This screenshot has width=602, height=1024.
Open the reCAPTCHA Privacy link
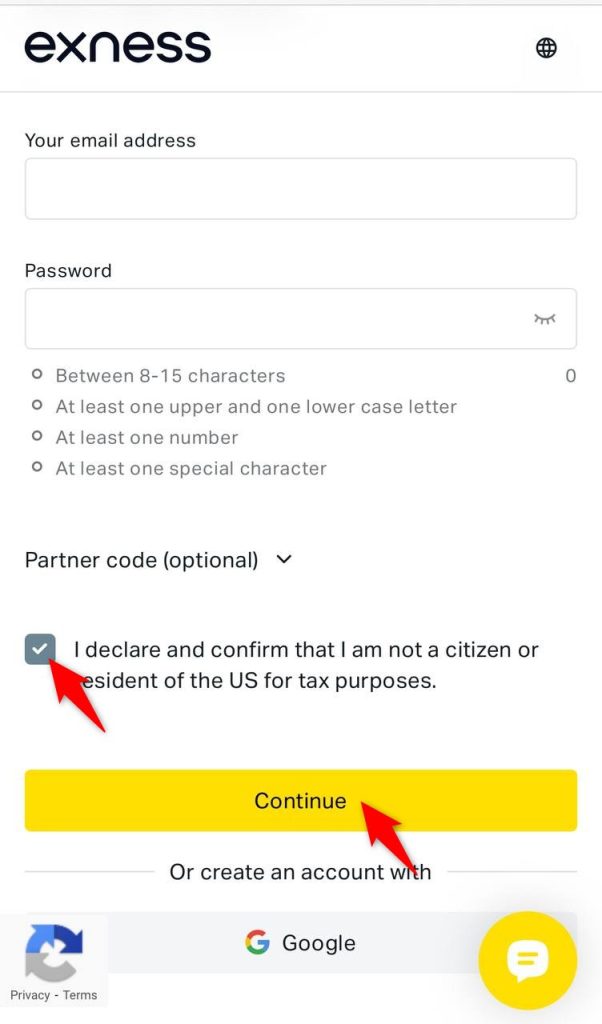tap(30, 995)
